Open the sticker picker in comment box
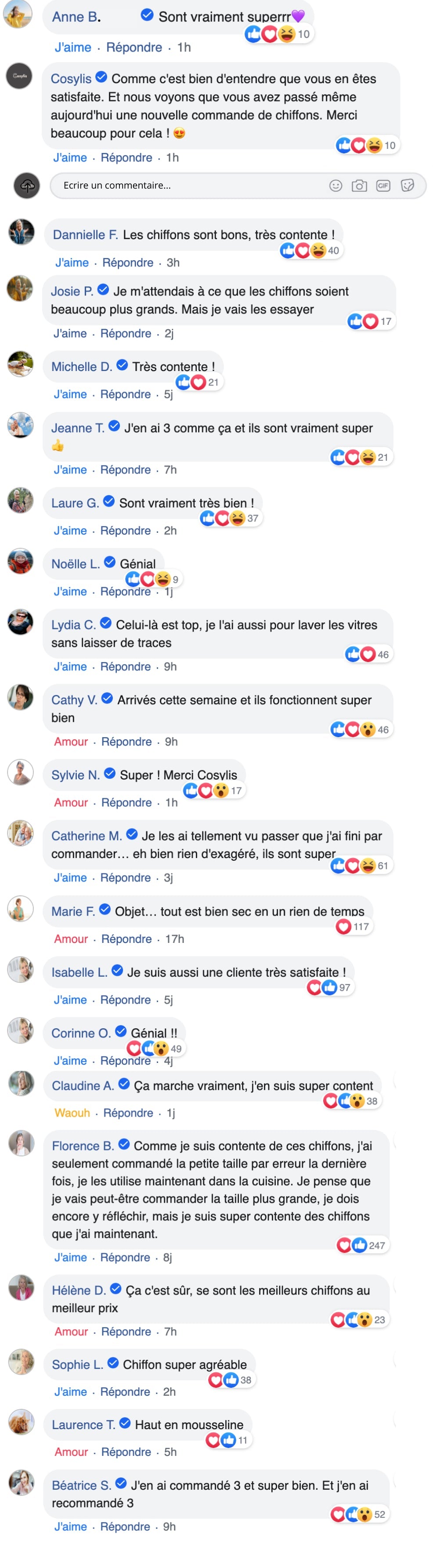 point(408,186)
